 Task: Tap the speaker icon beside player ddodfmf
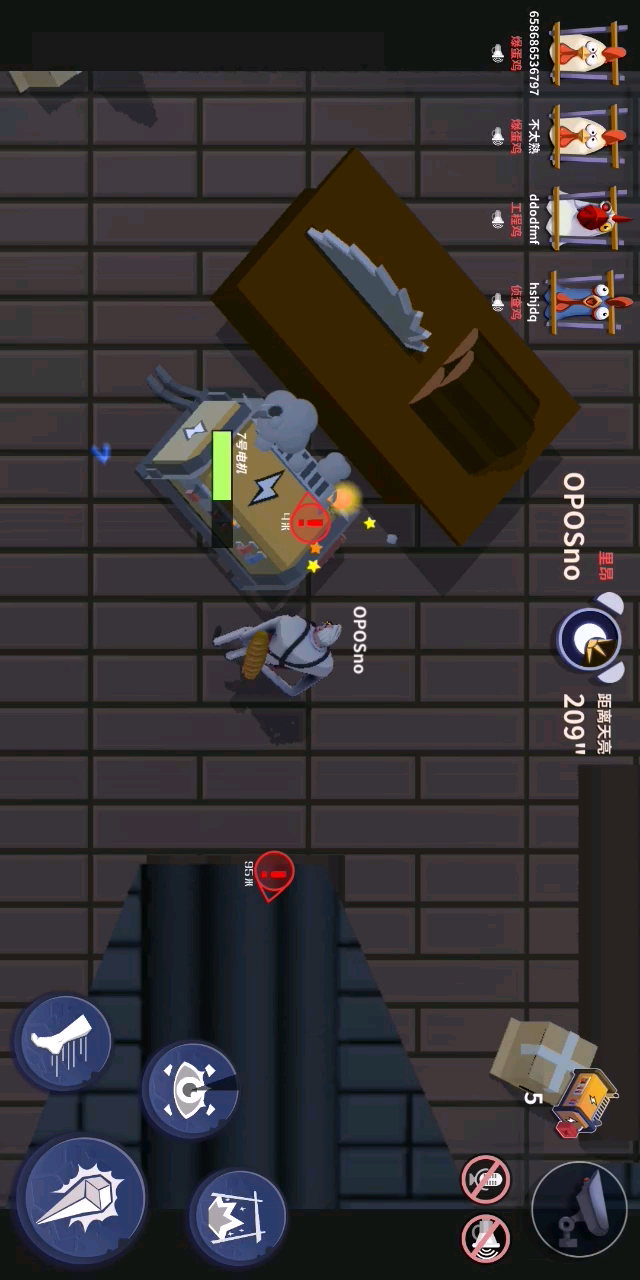[x=497, y=217]
